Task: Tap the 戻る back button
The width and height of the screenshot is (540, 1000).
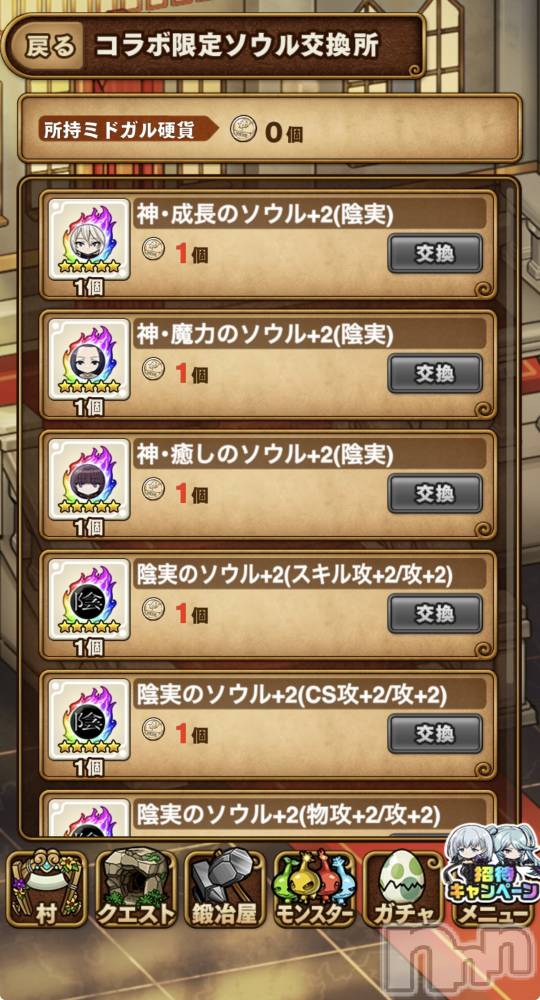Action: (x=51, y=46)
